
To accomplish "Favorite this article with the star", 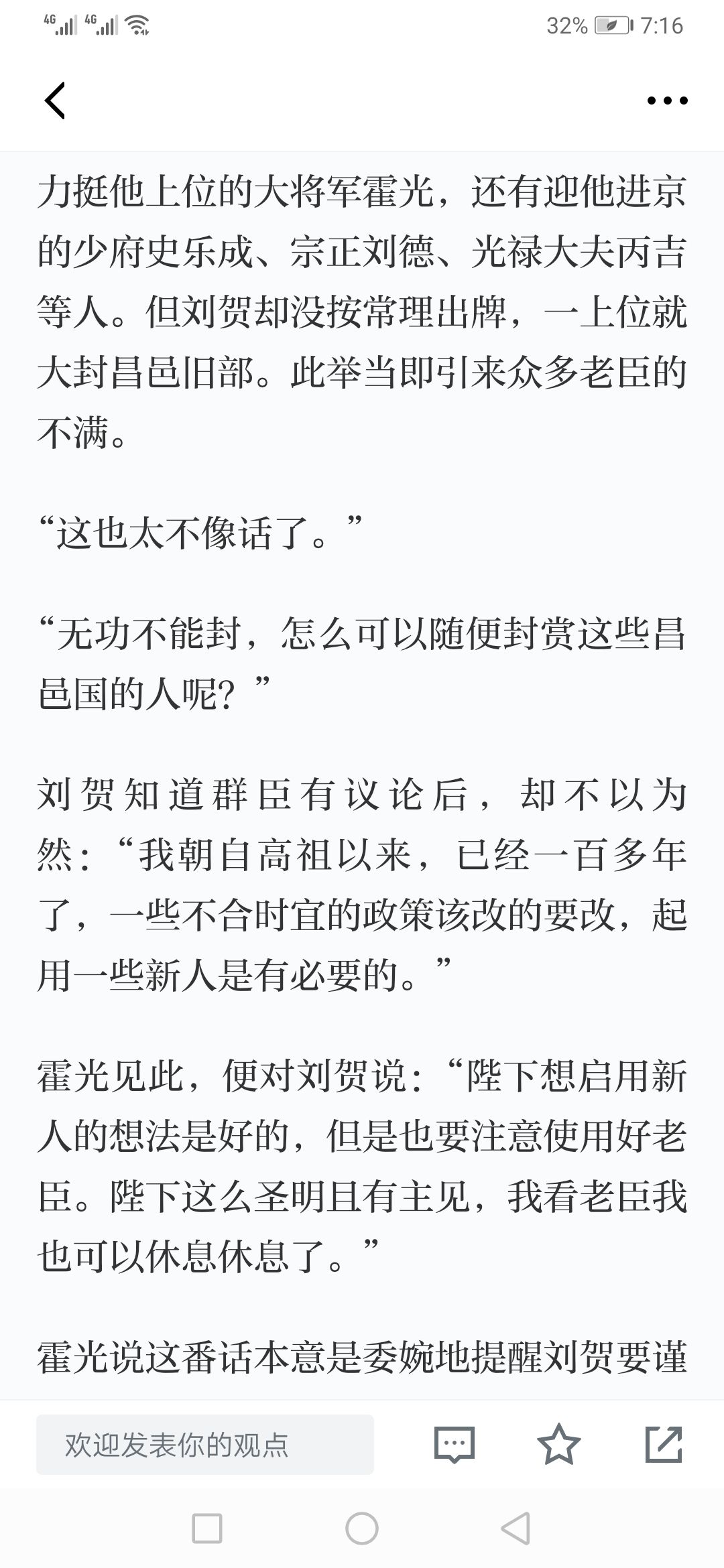I will (x=558, y=1444).
